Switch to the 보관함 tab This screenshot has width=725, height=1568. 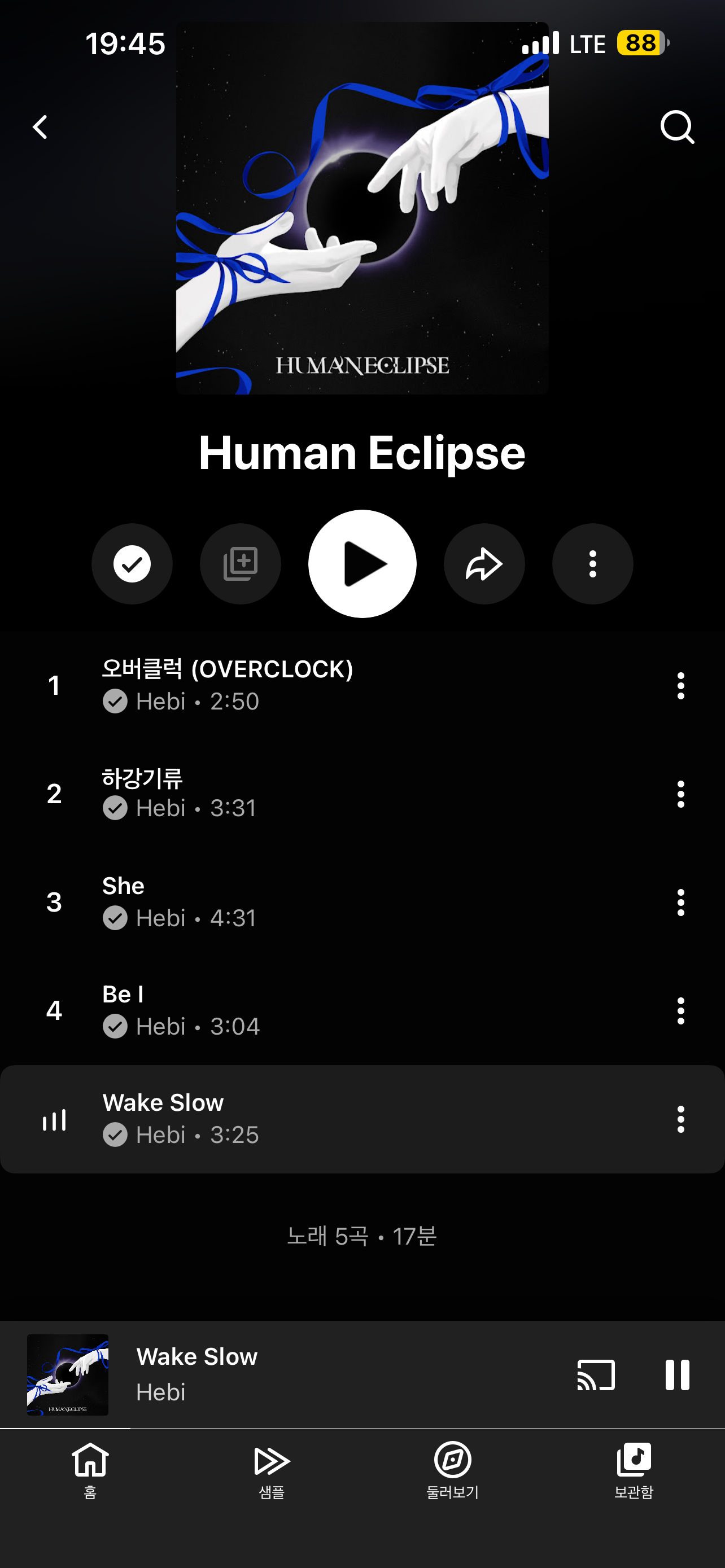634,1469
